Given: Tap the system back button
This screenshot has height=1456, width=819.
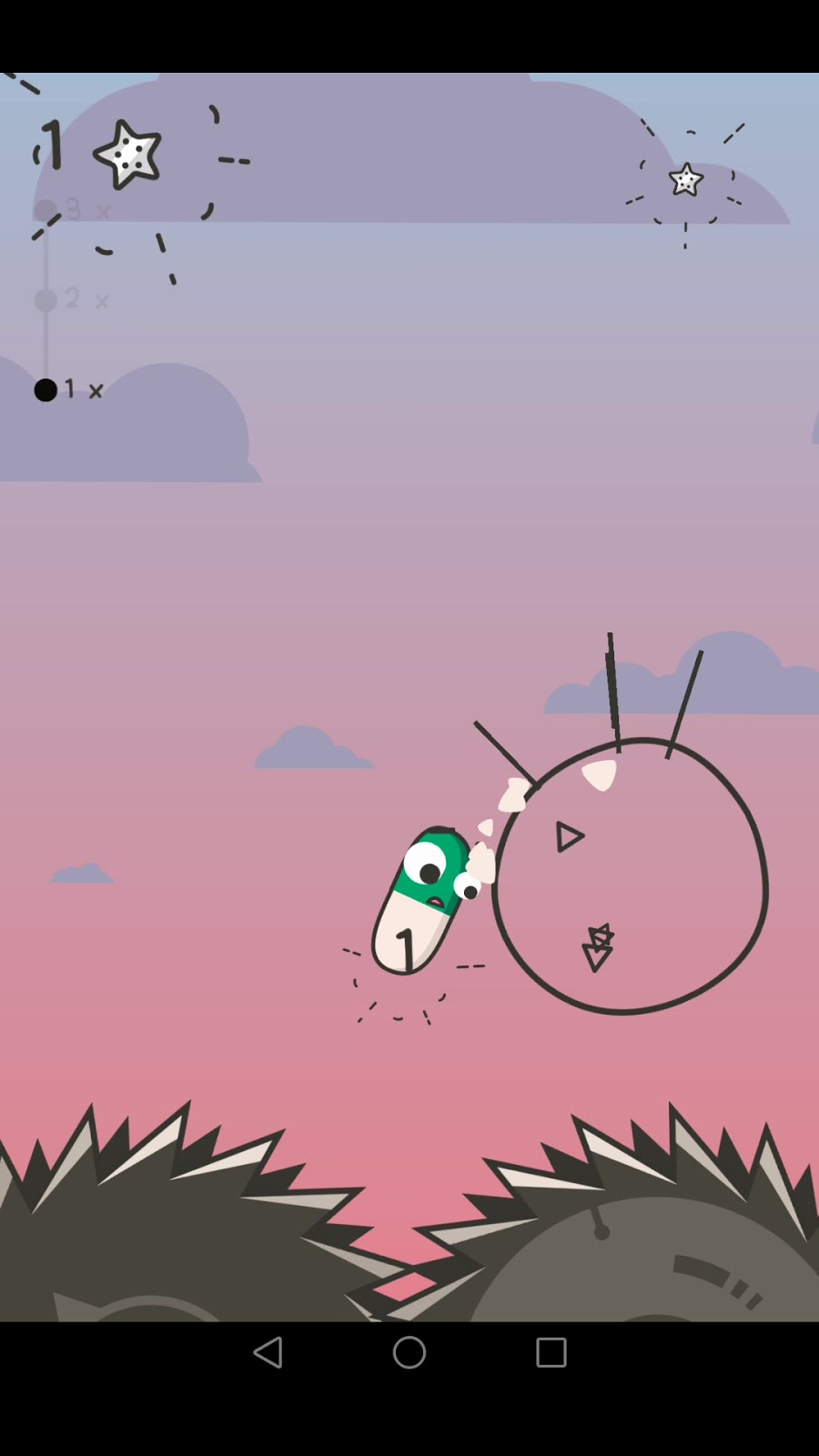Looking at the screenshot, I should pyautogui.click(x=268, y=1352).
